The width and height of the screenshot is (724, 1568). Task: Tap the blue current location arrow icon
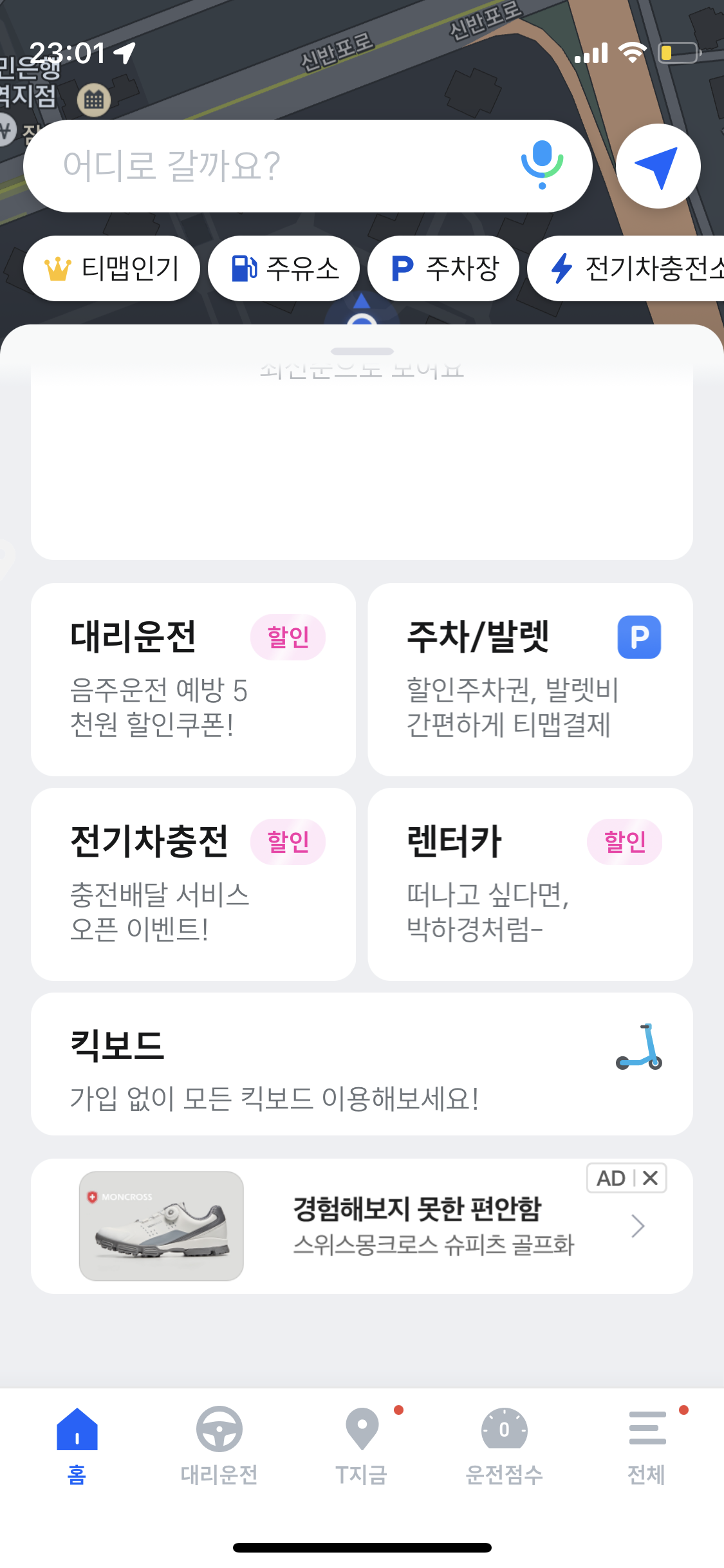tap(657, 165)
